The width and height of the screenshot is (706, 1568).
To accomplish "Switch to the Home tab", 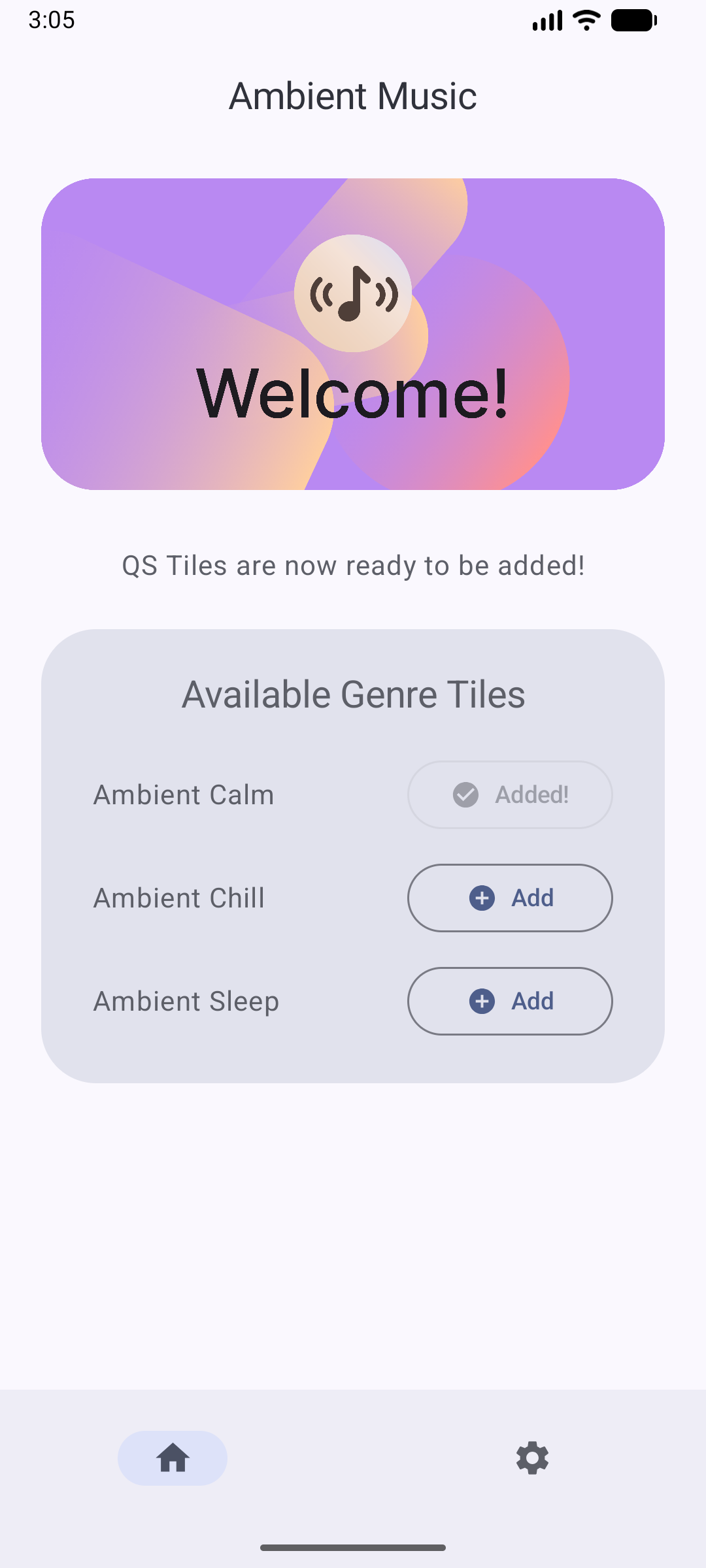I will coord(173,1458).
